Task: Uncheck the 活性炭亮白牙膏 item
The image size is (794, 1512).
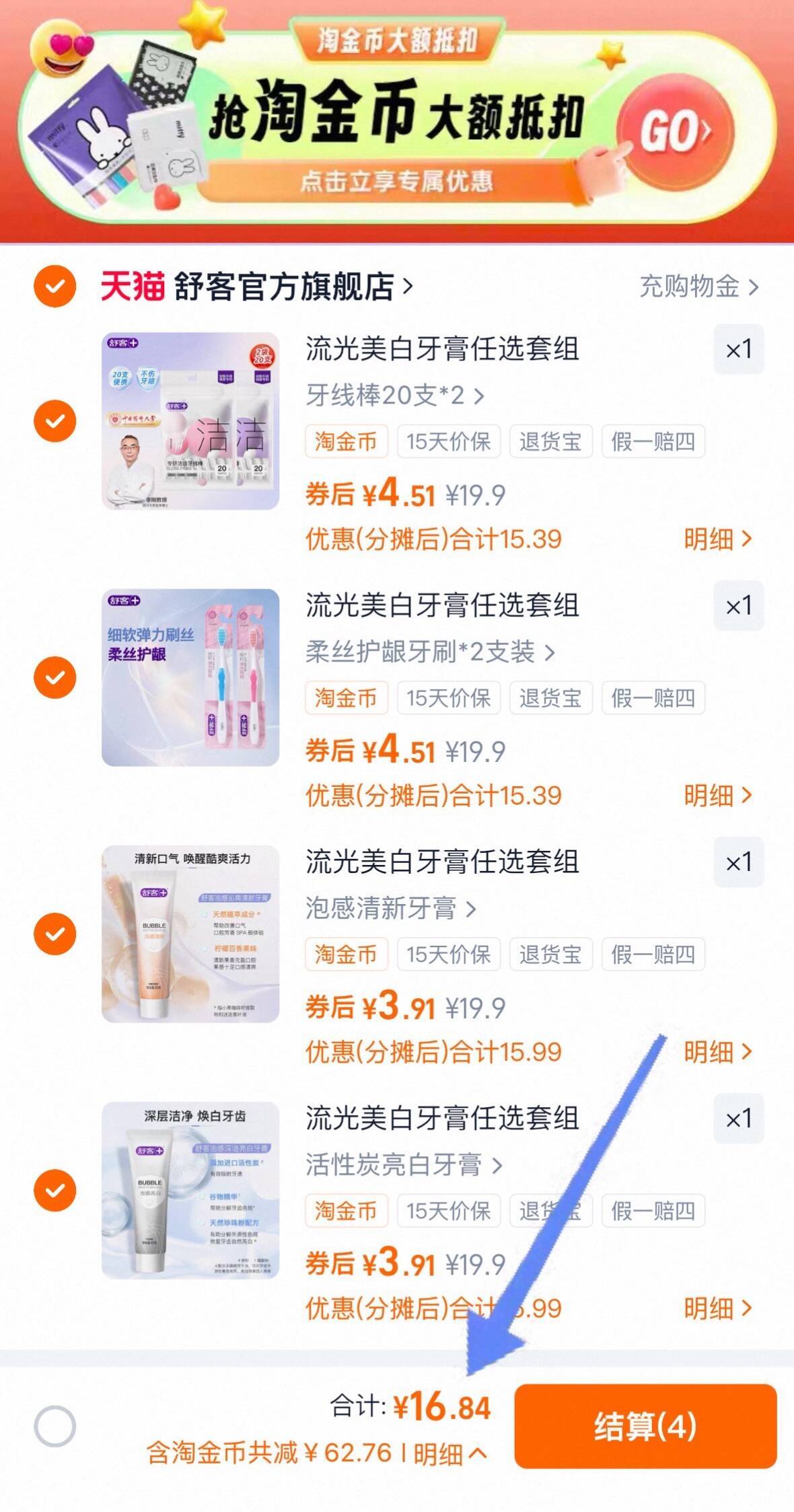Action: pos(55,1190)
